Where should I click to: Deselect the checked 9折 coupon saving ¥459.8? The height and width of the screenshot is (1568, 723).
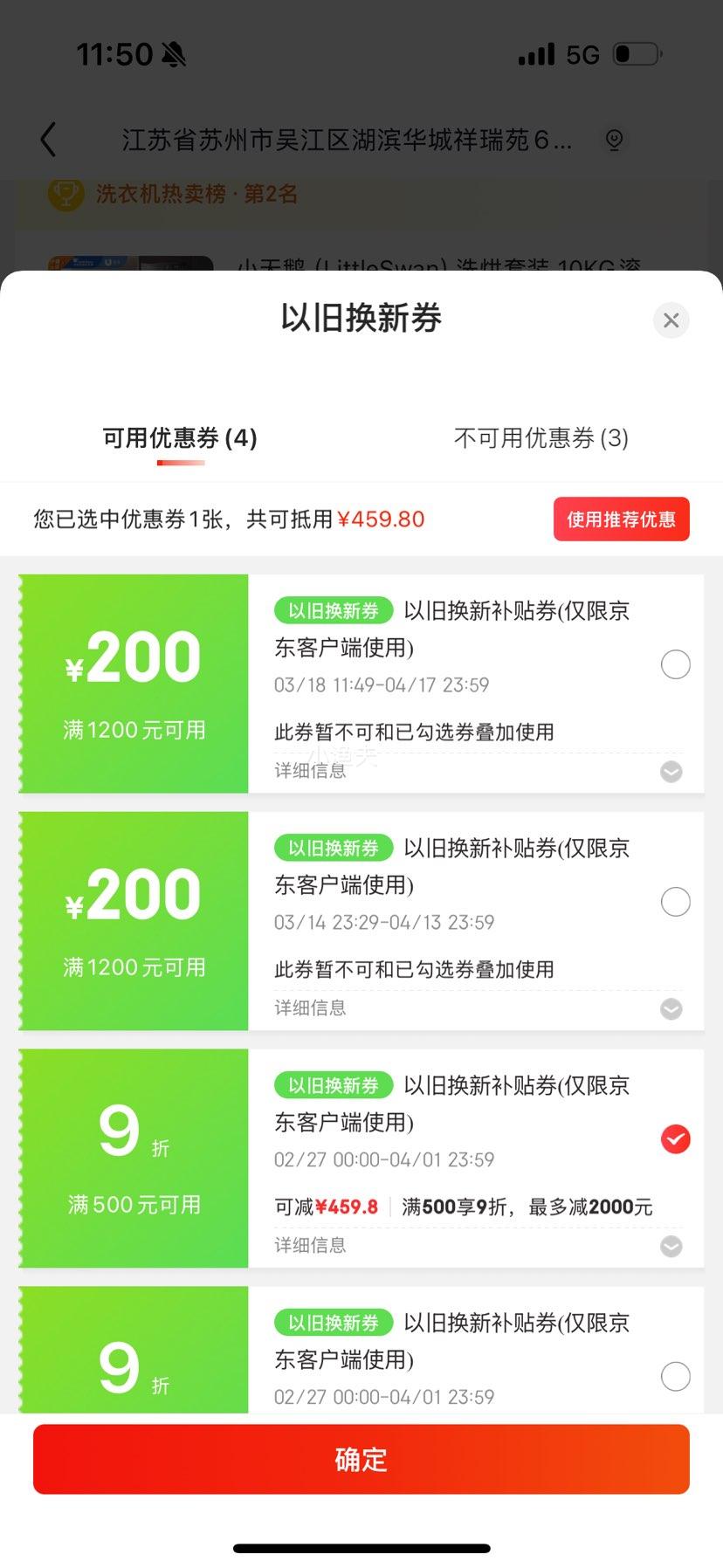(x=675, y=1139)
